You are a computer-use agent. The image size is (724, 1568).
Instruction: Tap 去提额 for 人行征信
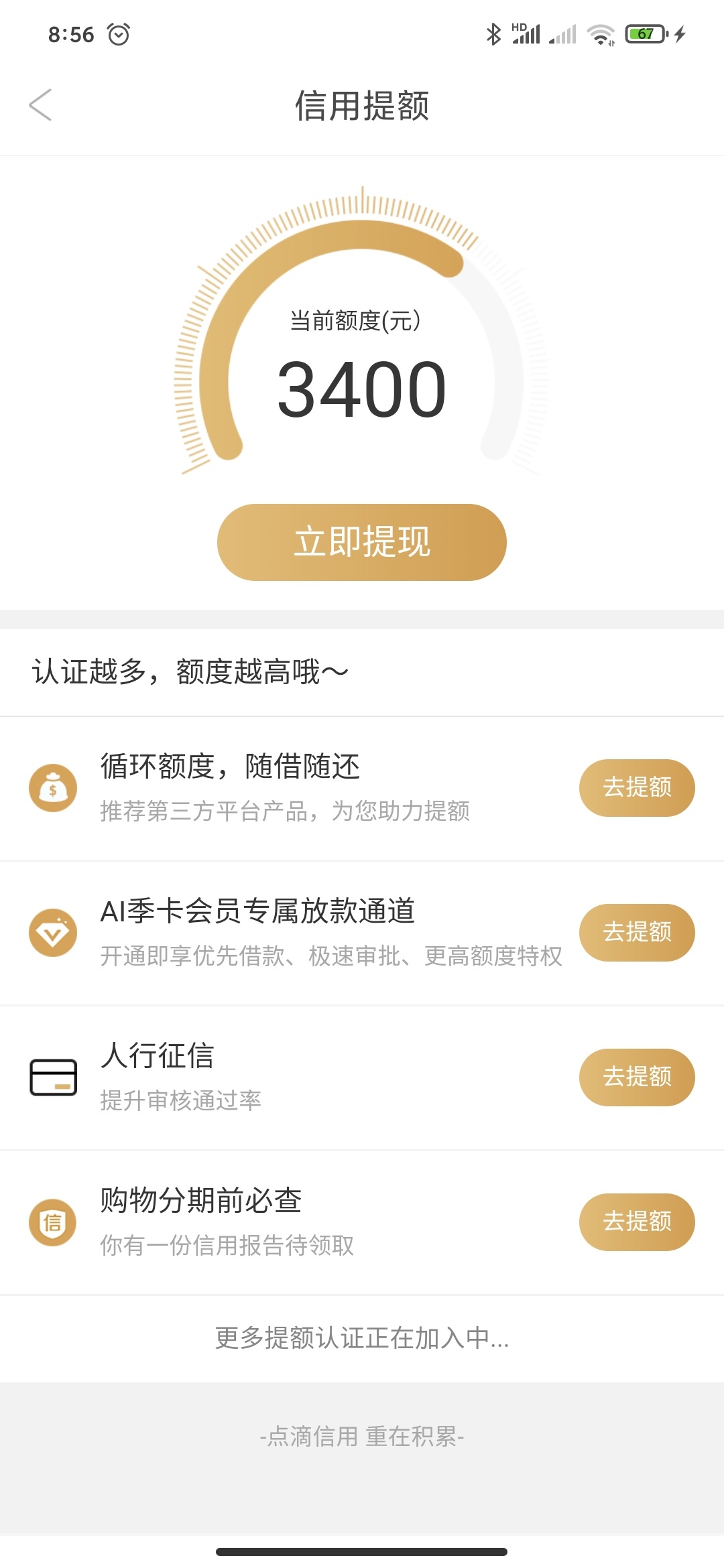(637, 1077)
